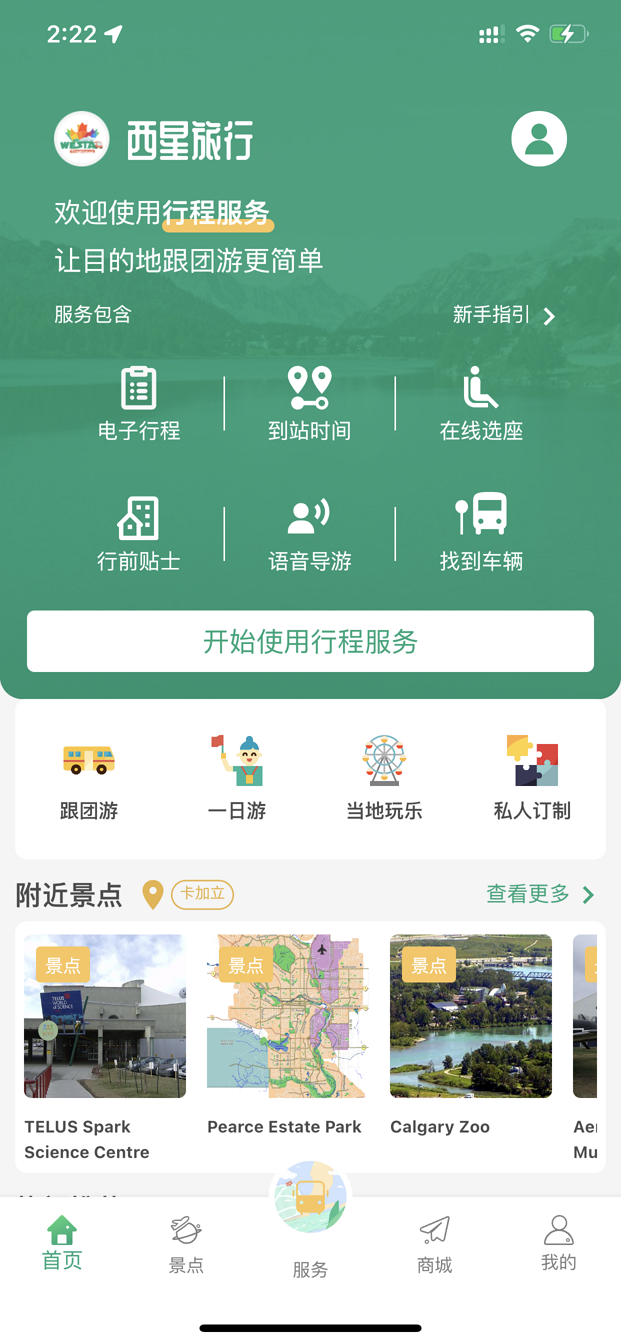
Task: Change the 卡加立 location chip
Action: pyautogui.click(x=202, y=894)
